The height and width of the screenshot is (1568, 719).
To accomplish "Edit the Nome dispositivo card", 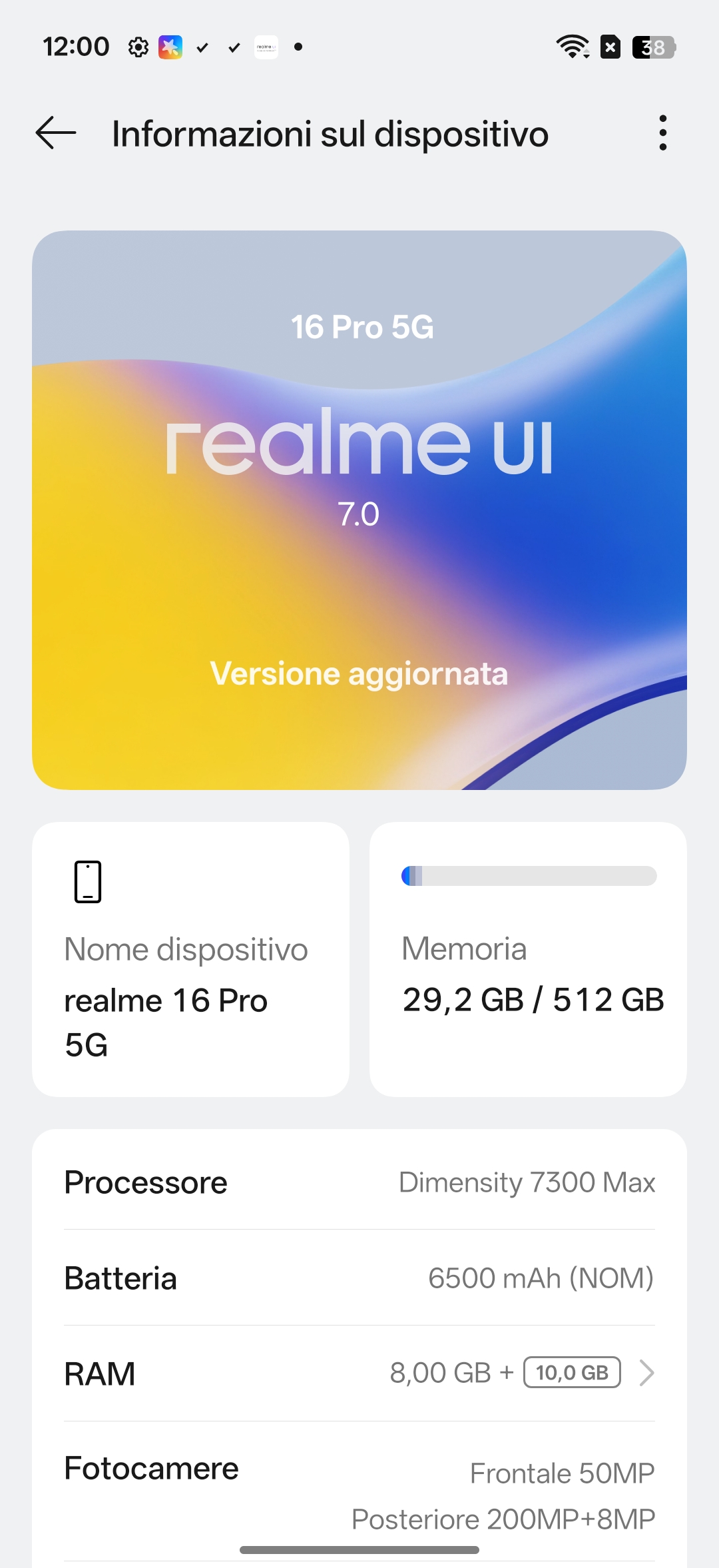I will point(190,959).
